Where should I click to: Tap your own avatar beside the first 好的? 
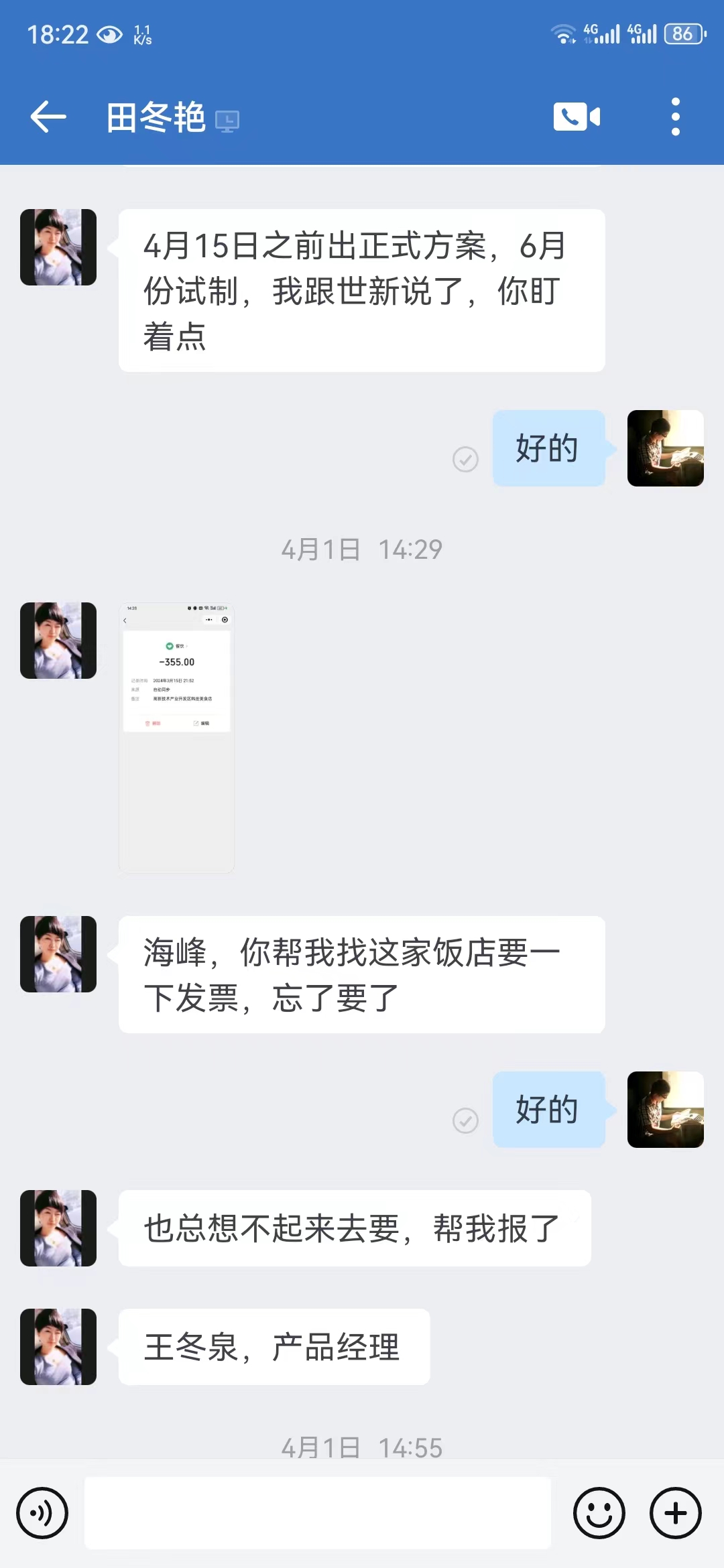pos(666,448)
